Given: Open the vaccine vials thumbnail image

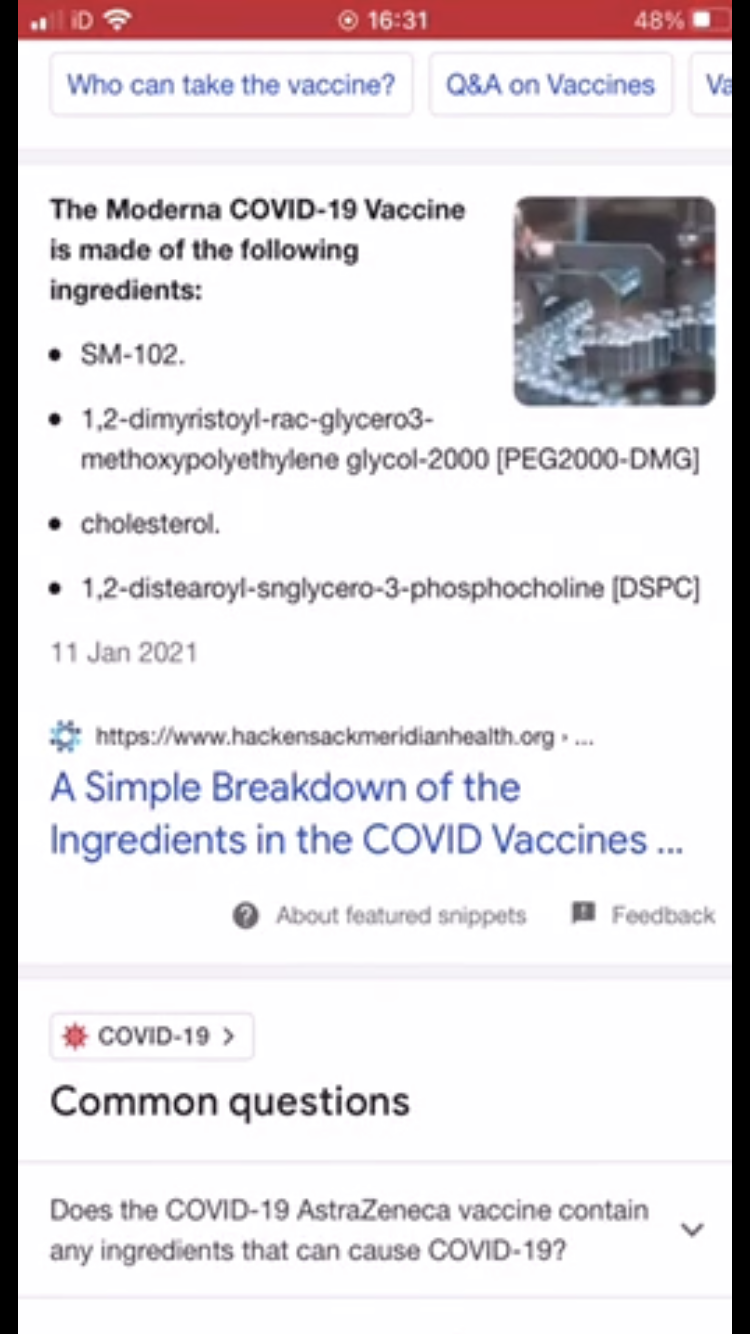Looking at the screenshot, I should tap(614, 301).
